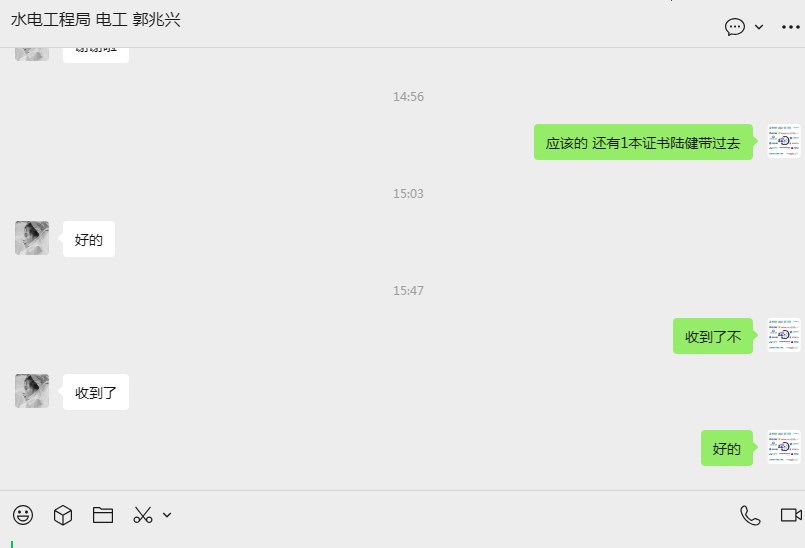Open the favorites cube icon
Viewport: 805px width, 548px height.
63,515
